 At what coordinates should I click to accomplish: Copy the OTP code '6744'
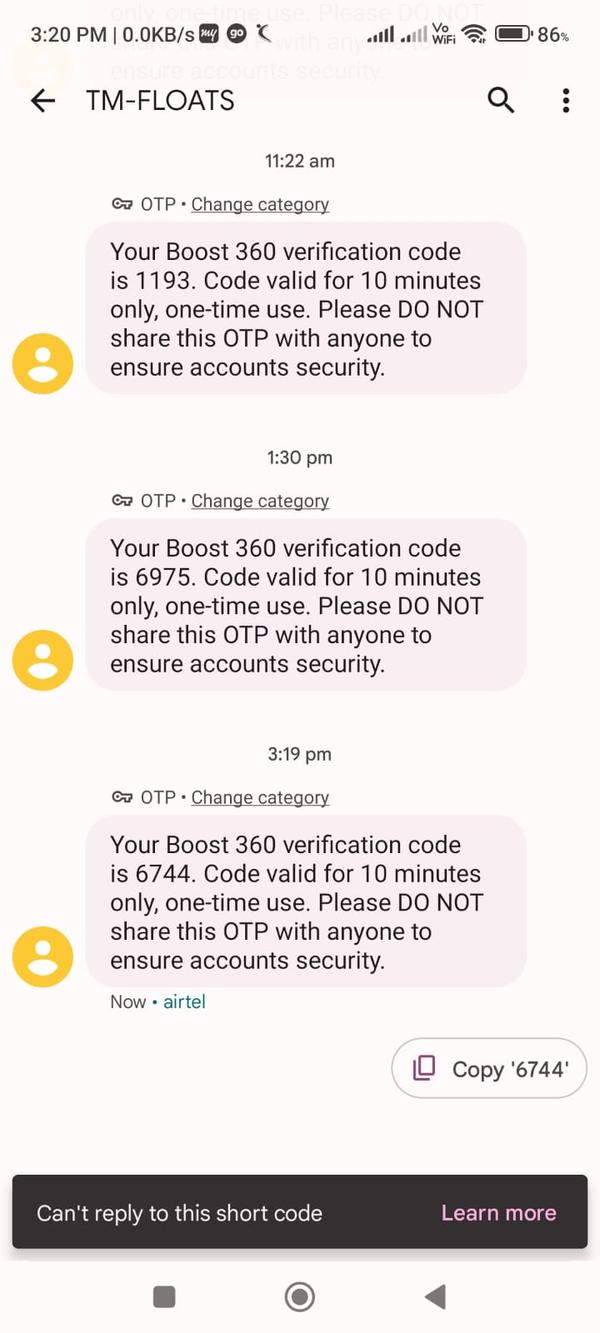[489, 1069]
